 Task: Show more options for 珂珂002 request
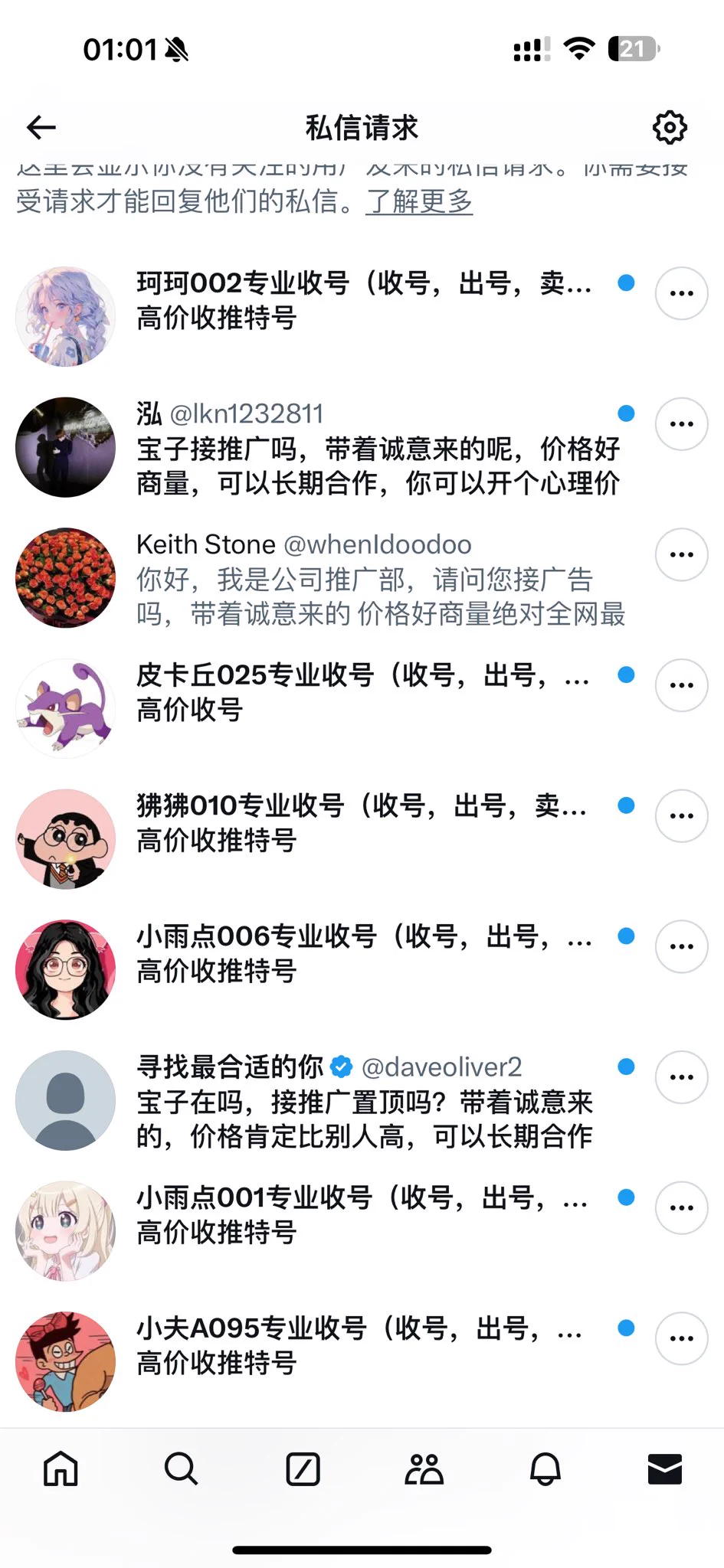[x=681, y=293]
